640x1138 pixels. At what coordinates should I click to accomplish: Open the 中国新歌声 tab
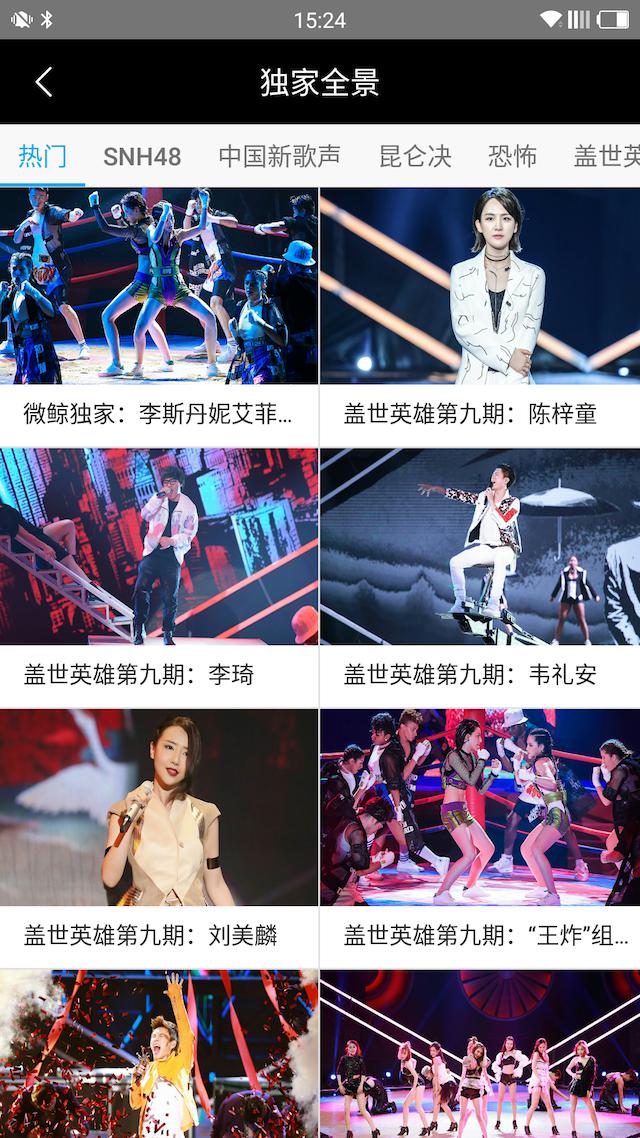pos(279,157)
